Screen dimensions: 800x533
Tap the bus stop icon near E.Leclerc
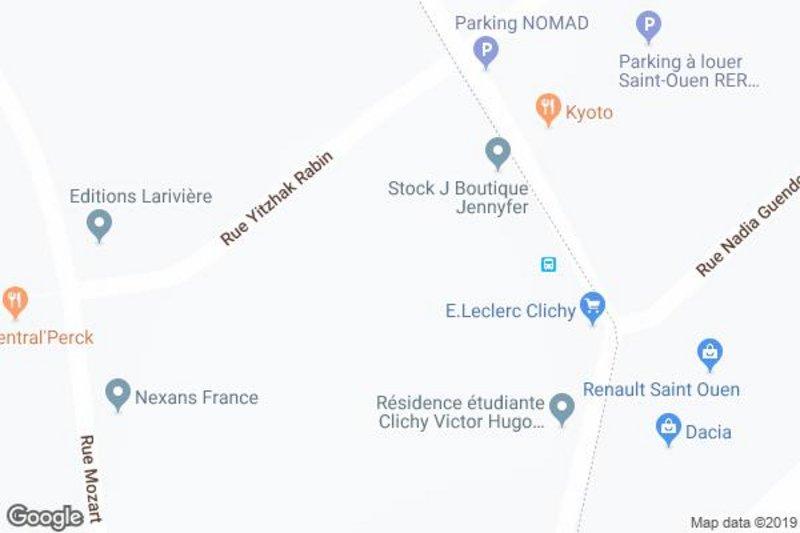(548, 264)
